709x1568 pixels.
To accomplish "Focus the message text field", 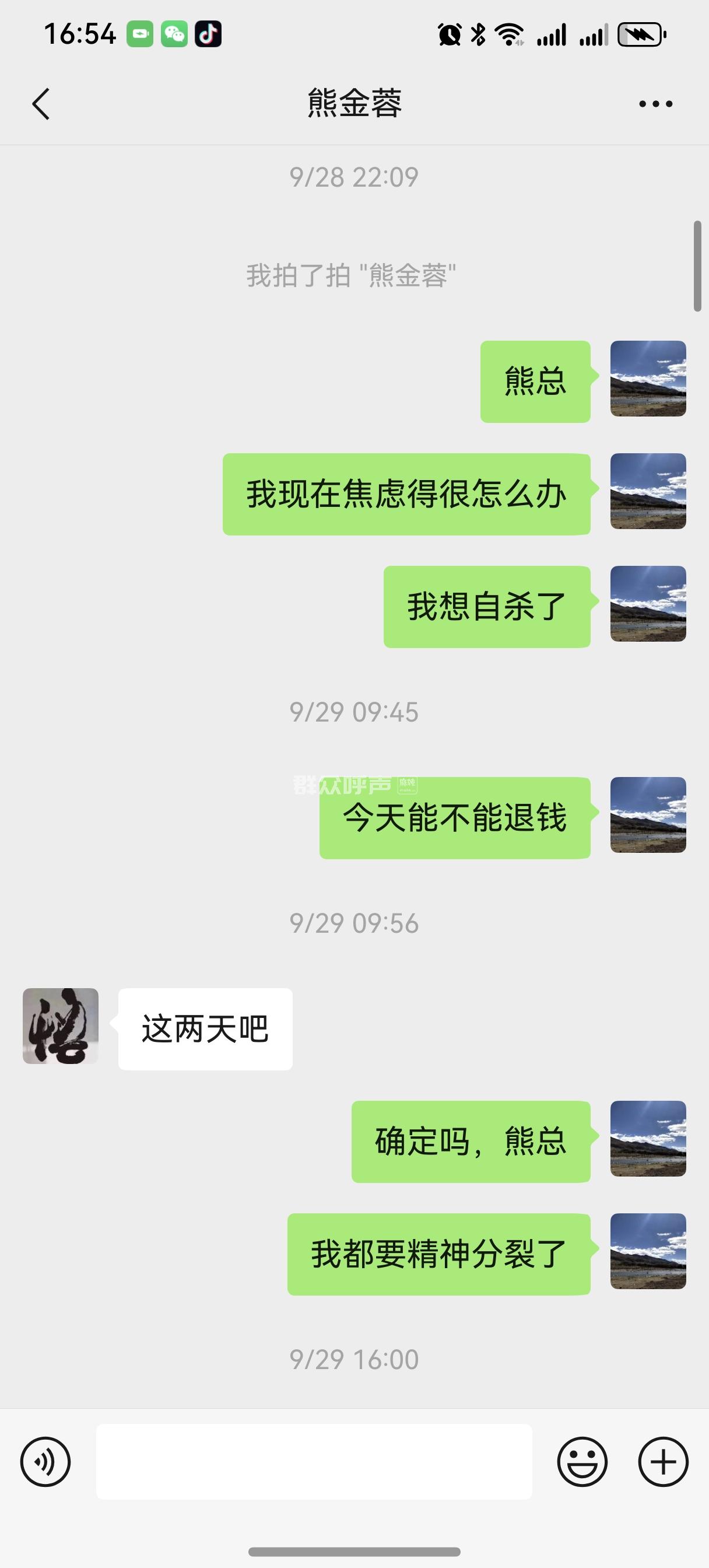I will coord(314,1461).
